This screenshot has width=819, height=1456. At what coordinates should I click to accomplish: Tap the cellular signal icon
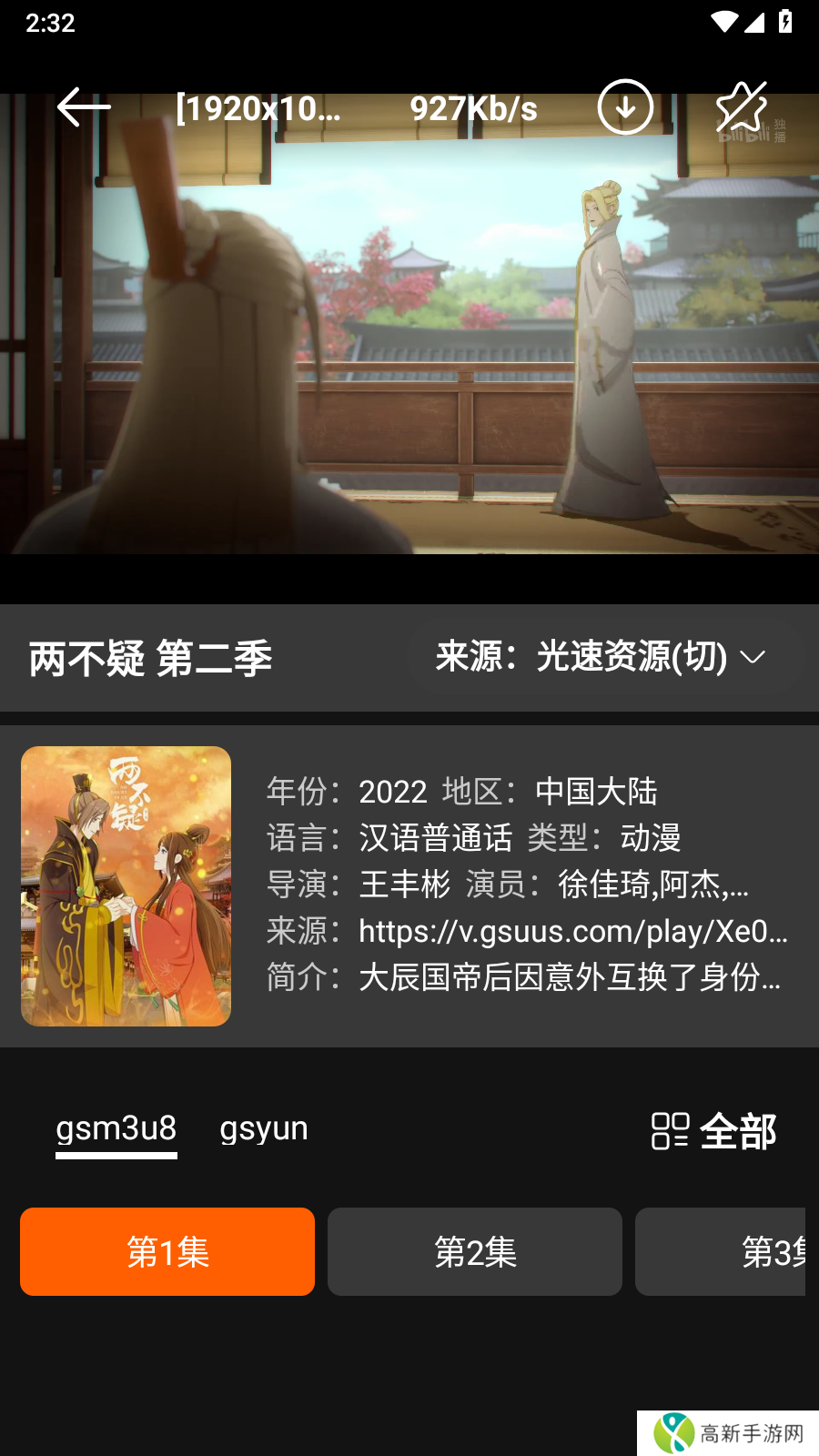756,23
